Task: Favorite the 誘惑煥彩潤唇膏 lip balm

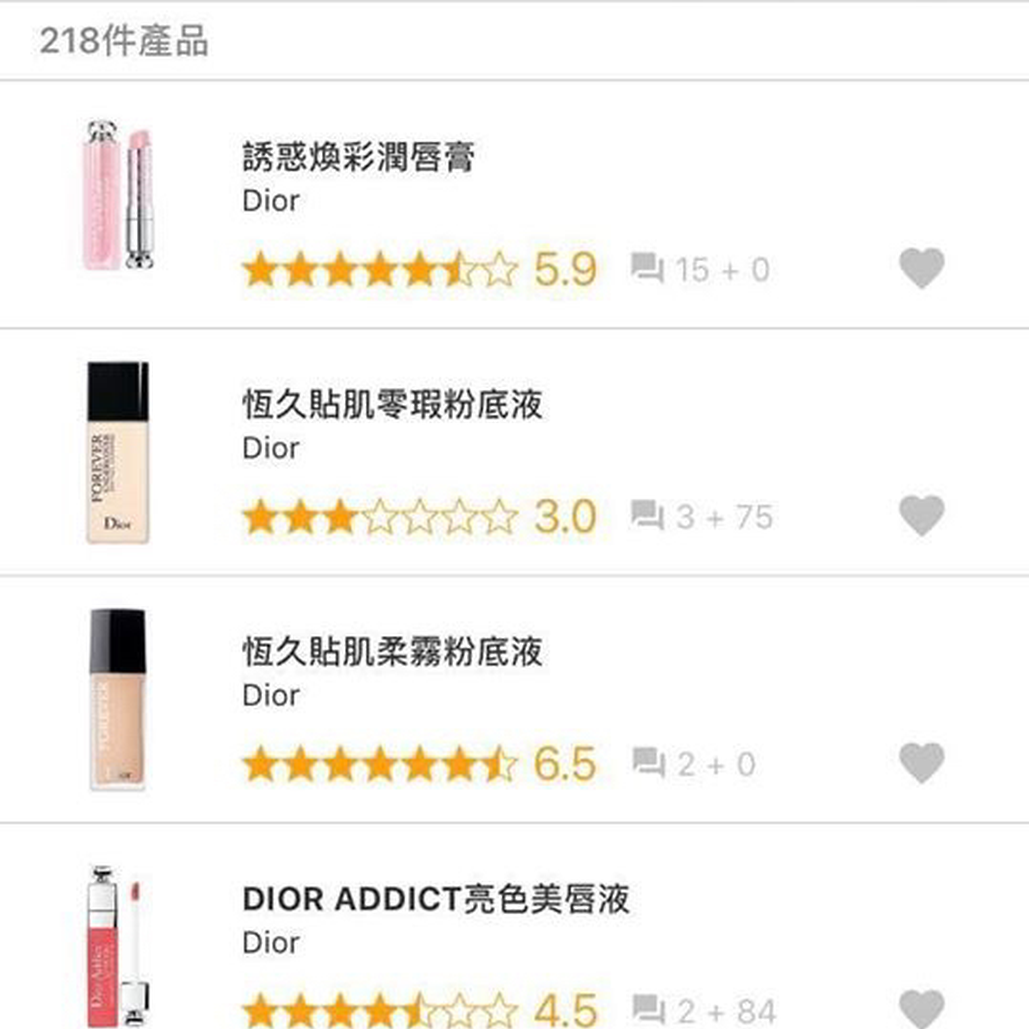Action: coord(921,268)
